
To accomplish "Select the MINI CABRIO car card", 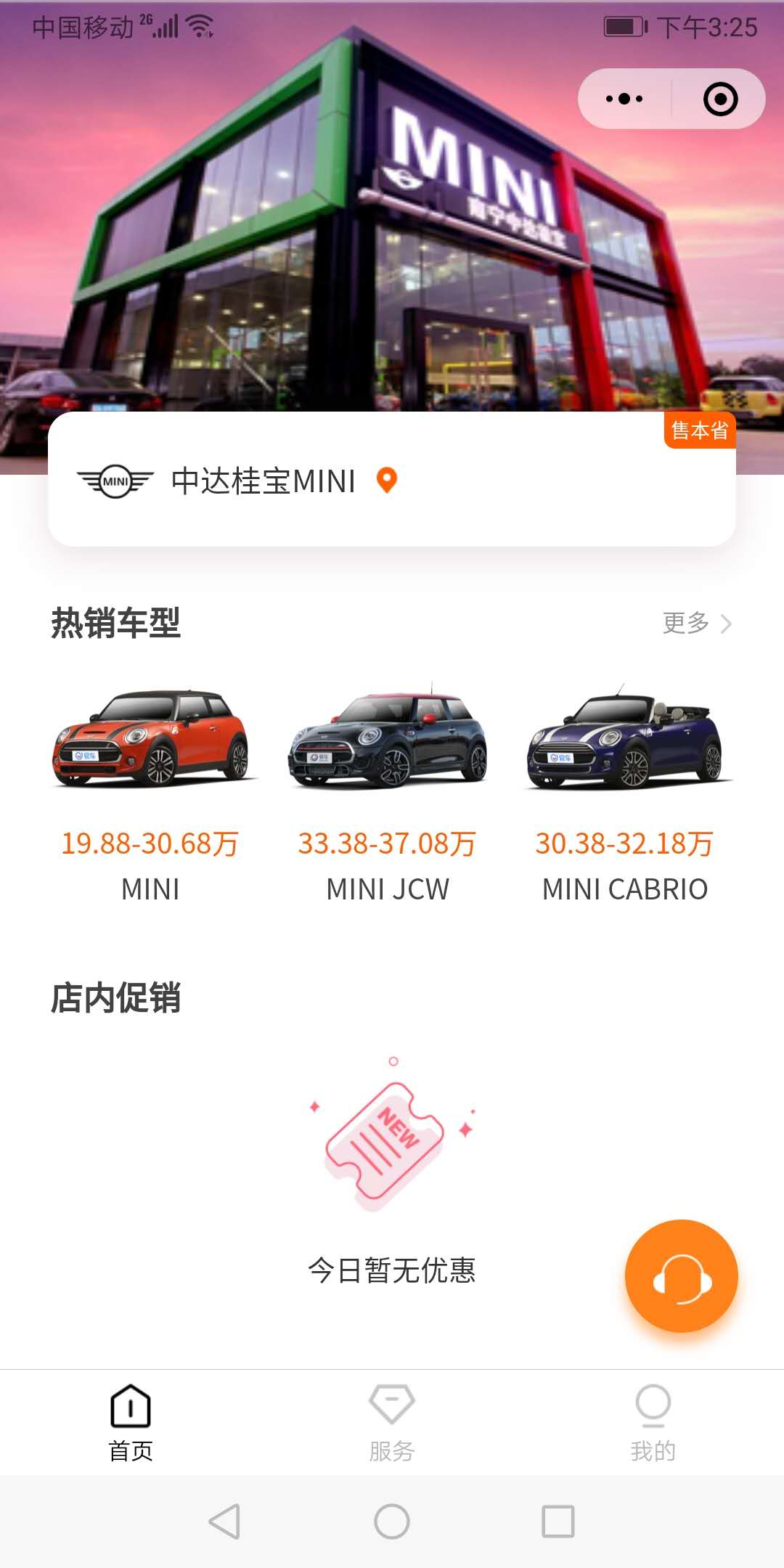I will (625, 791).
